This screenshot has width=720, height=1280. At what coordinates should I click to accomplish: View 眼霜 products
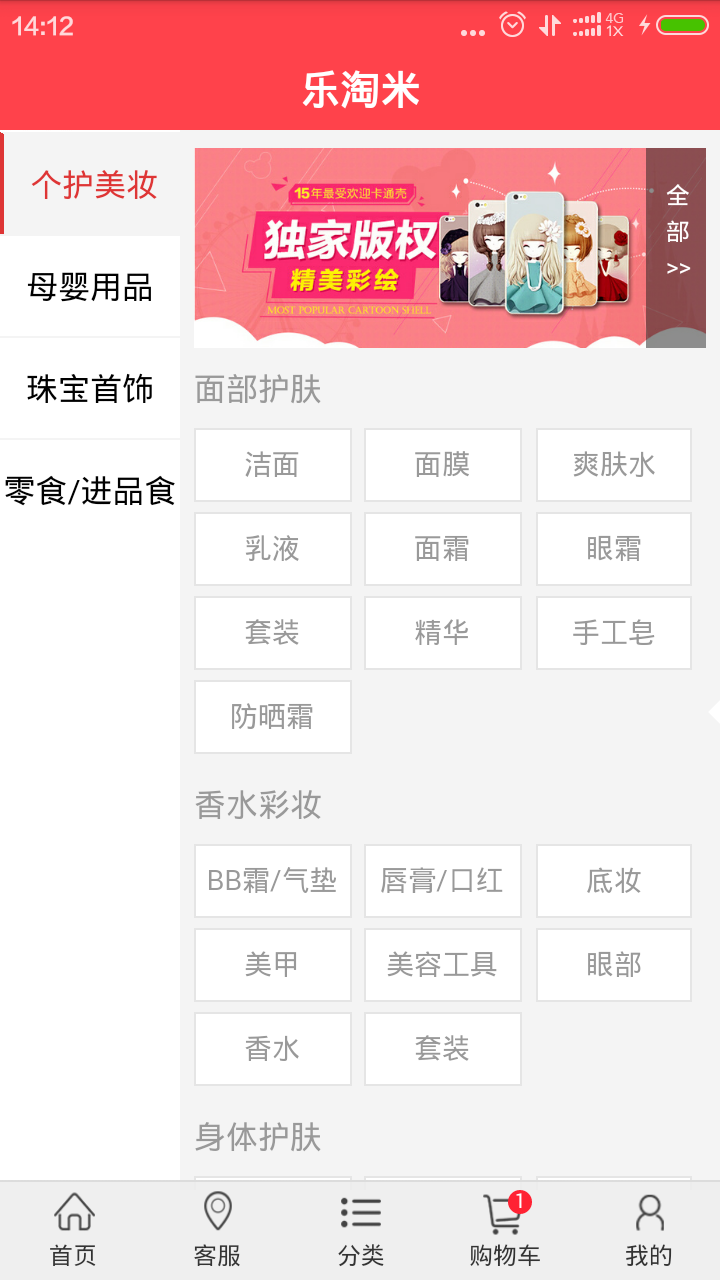click(613, 549)
